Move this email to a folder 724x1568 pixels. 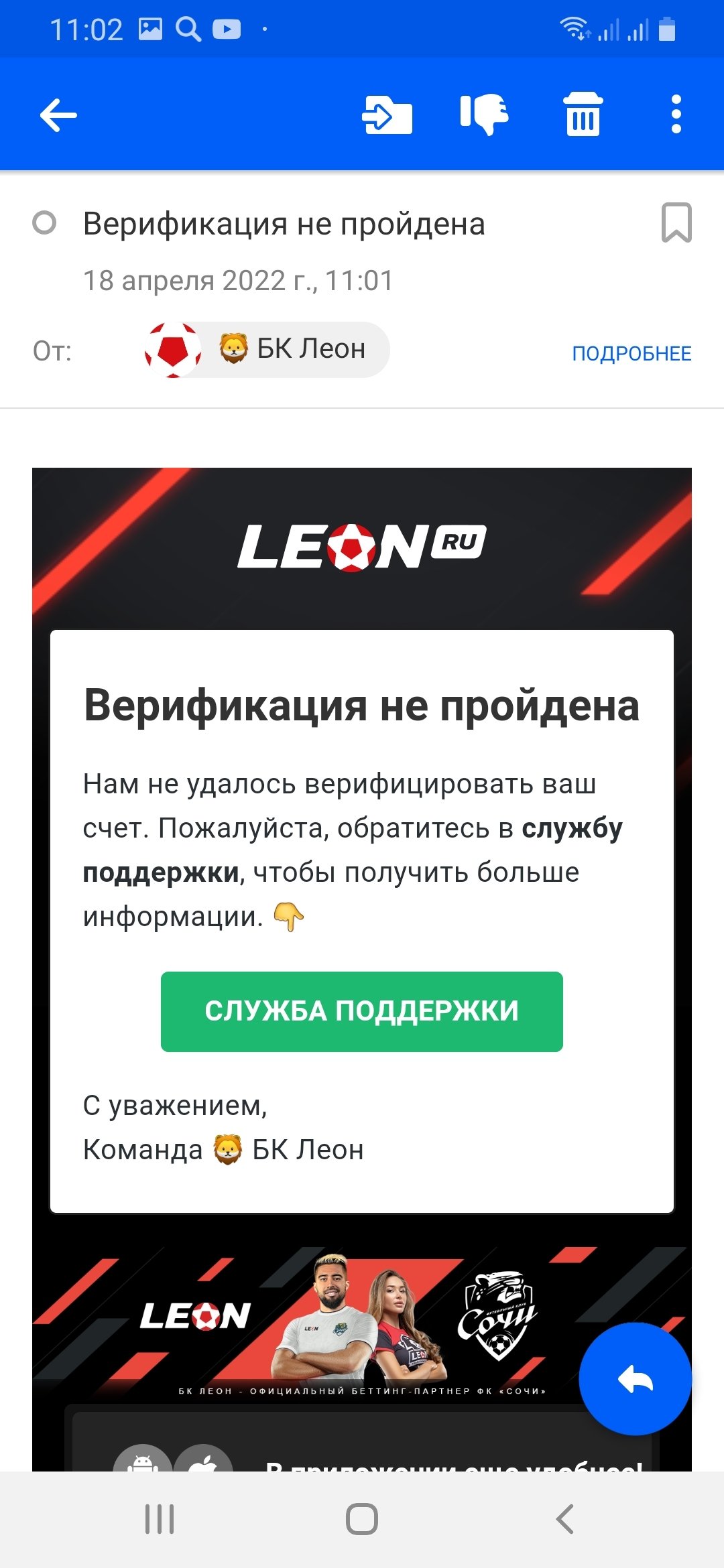tap(387, 115)
